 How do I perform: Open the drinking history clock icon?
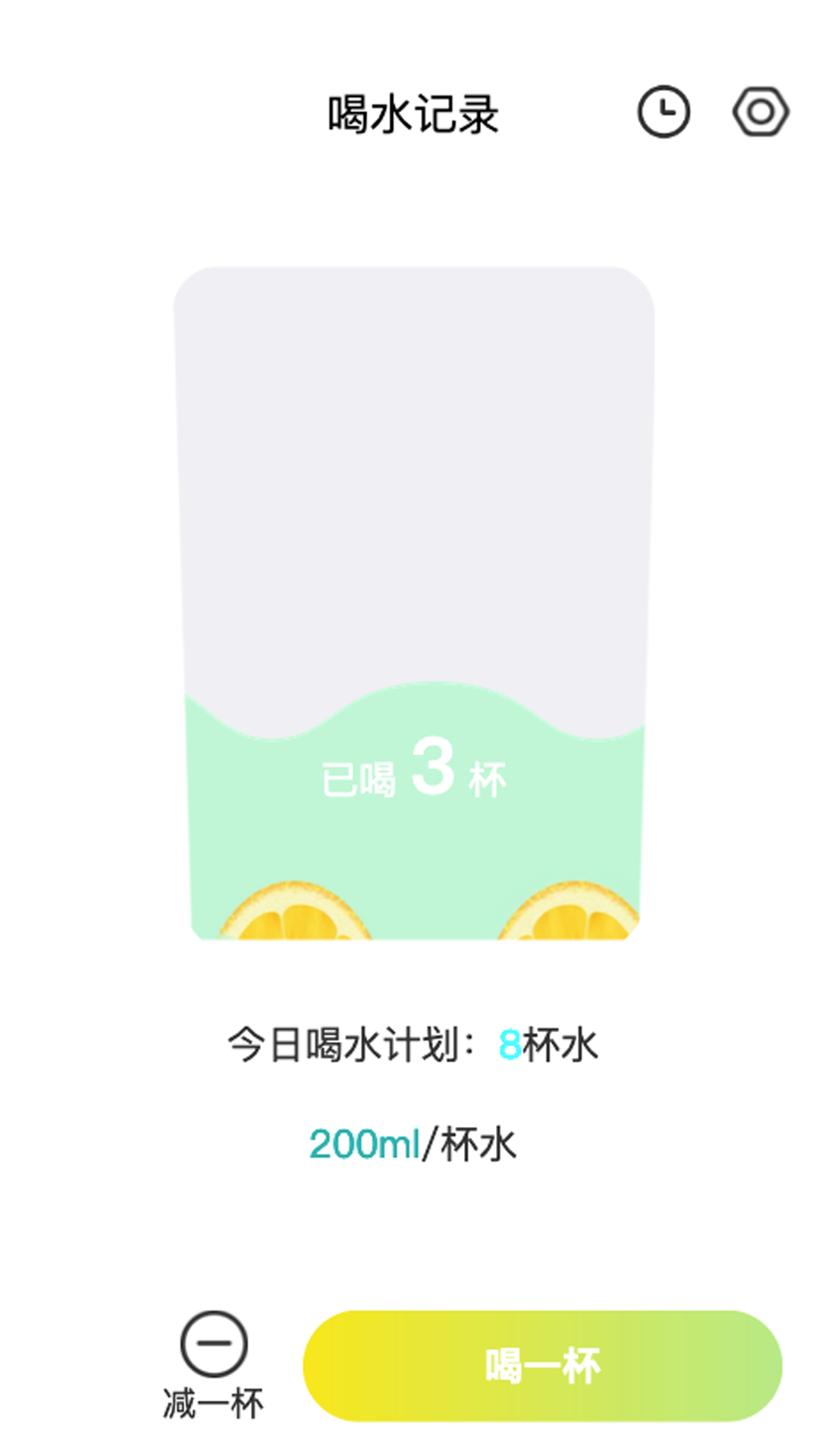(x=664, y=112)
